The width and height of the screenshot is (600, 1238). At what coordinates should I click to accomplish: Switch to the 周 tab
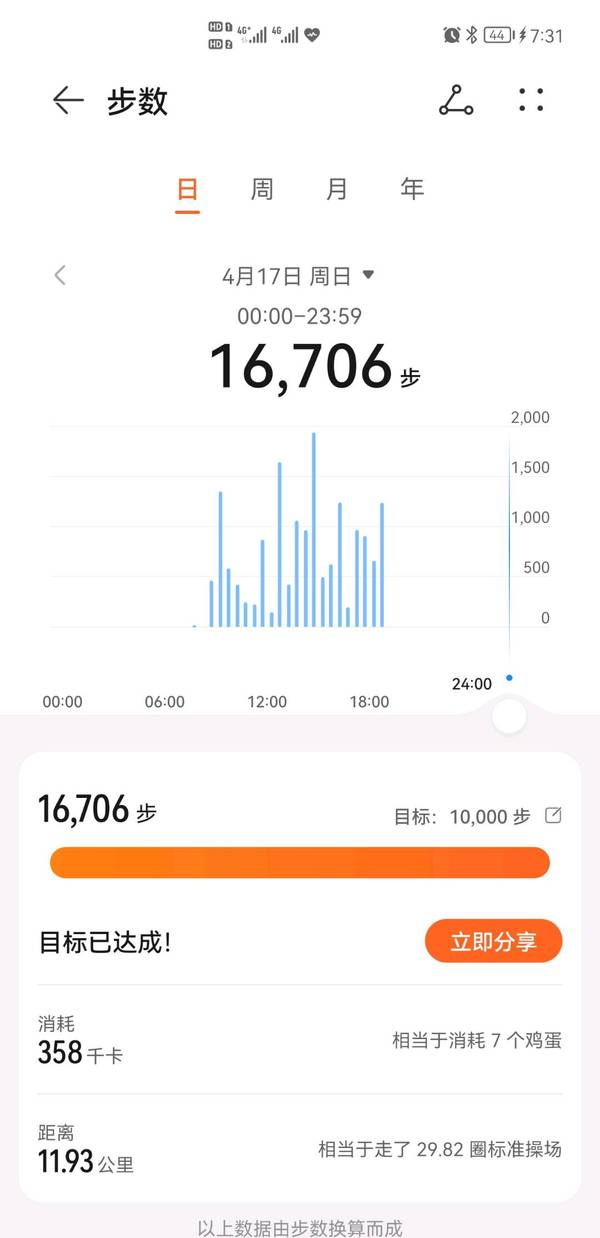coord(262,189)
